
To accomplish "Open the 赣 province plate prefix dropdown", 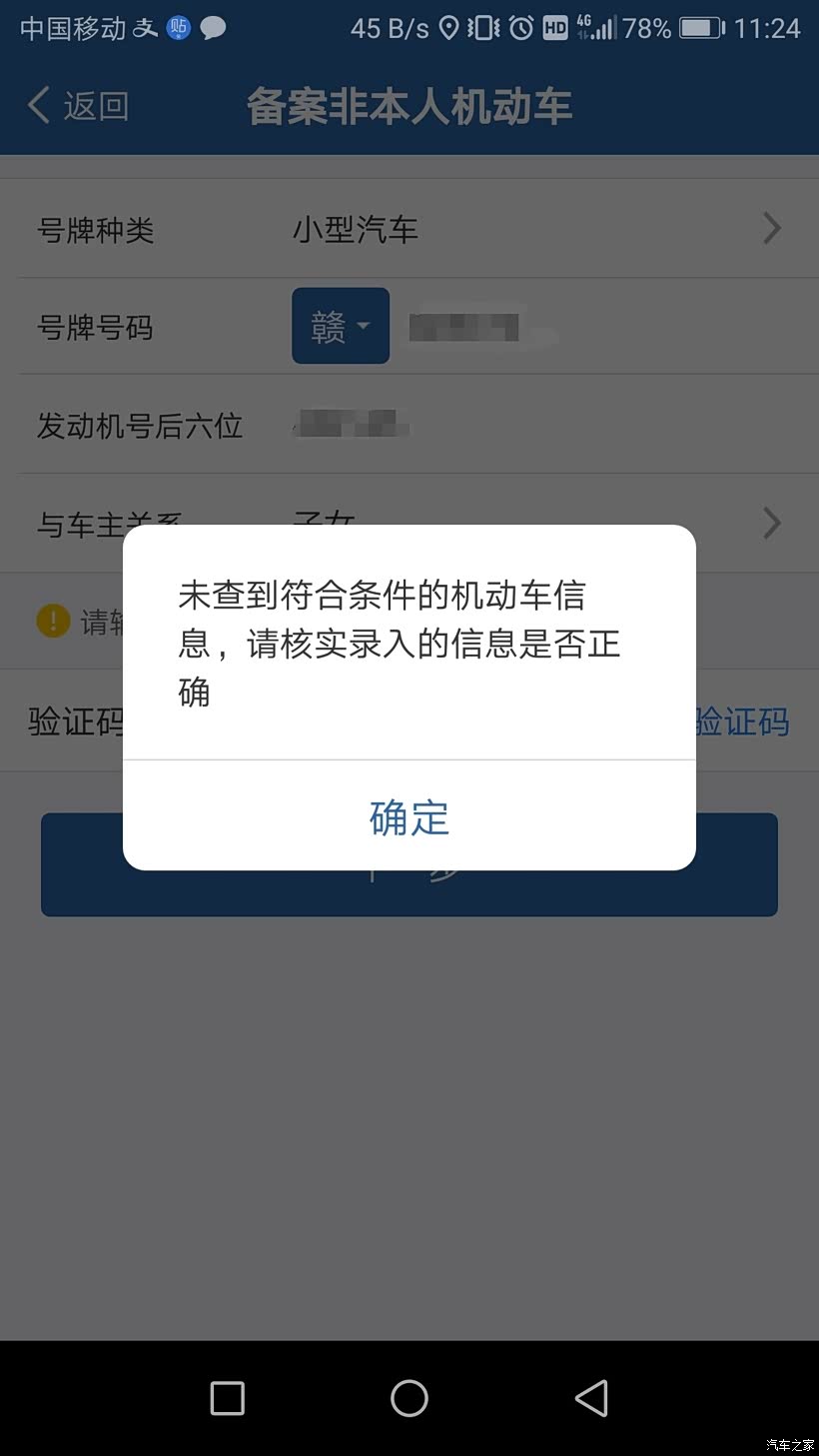I will coord(341,326).
